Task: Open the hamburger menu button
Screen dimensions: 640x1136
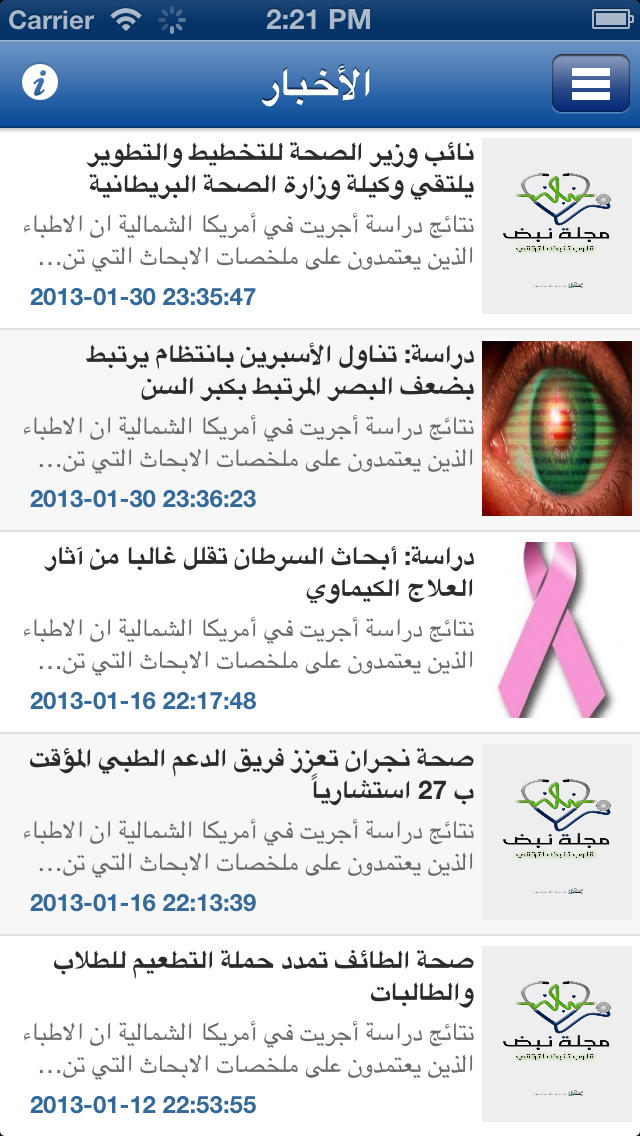Action: click(591, 84)
